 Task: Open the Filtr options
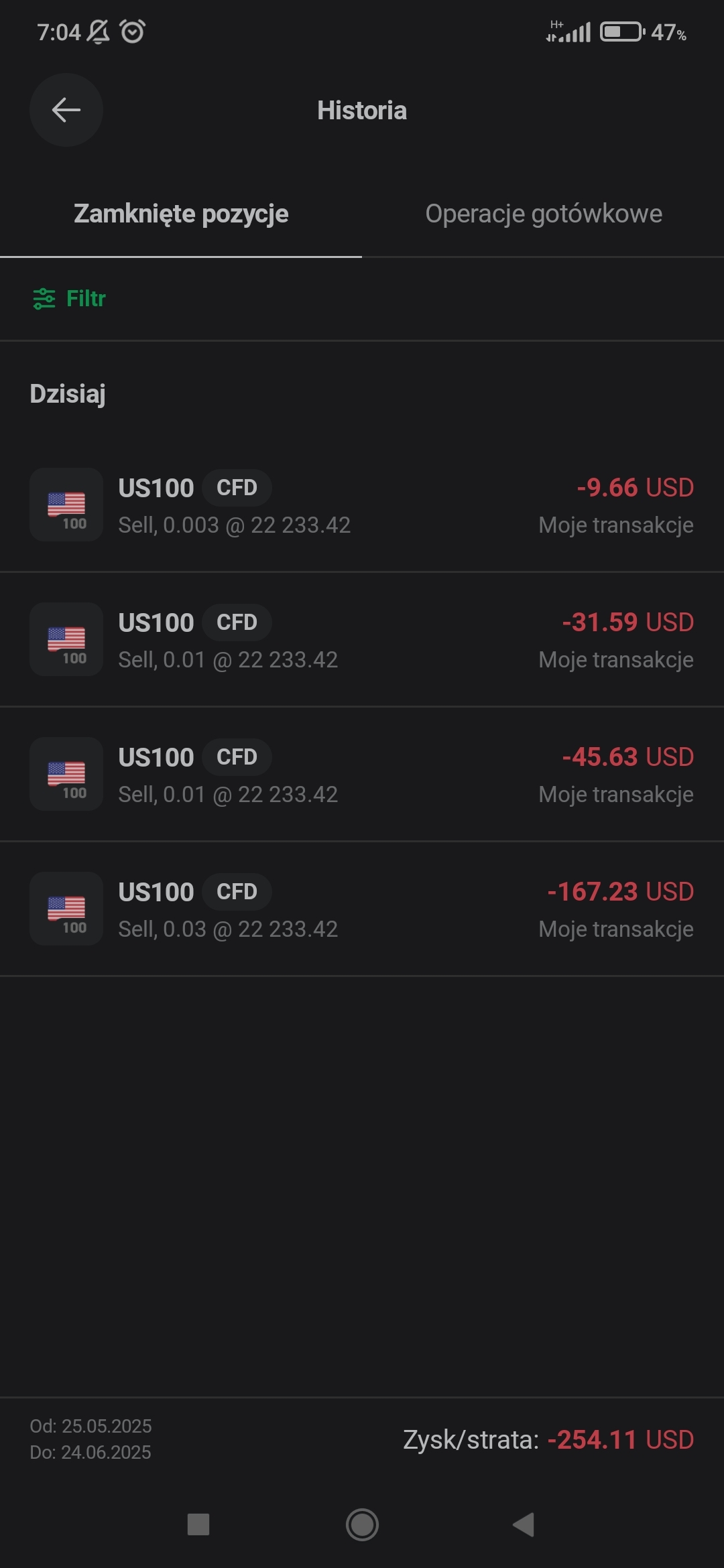[70, 299]
